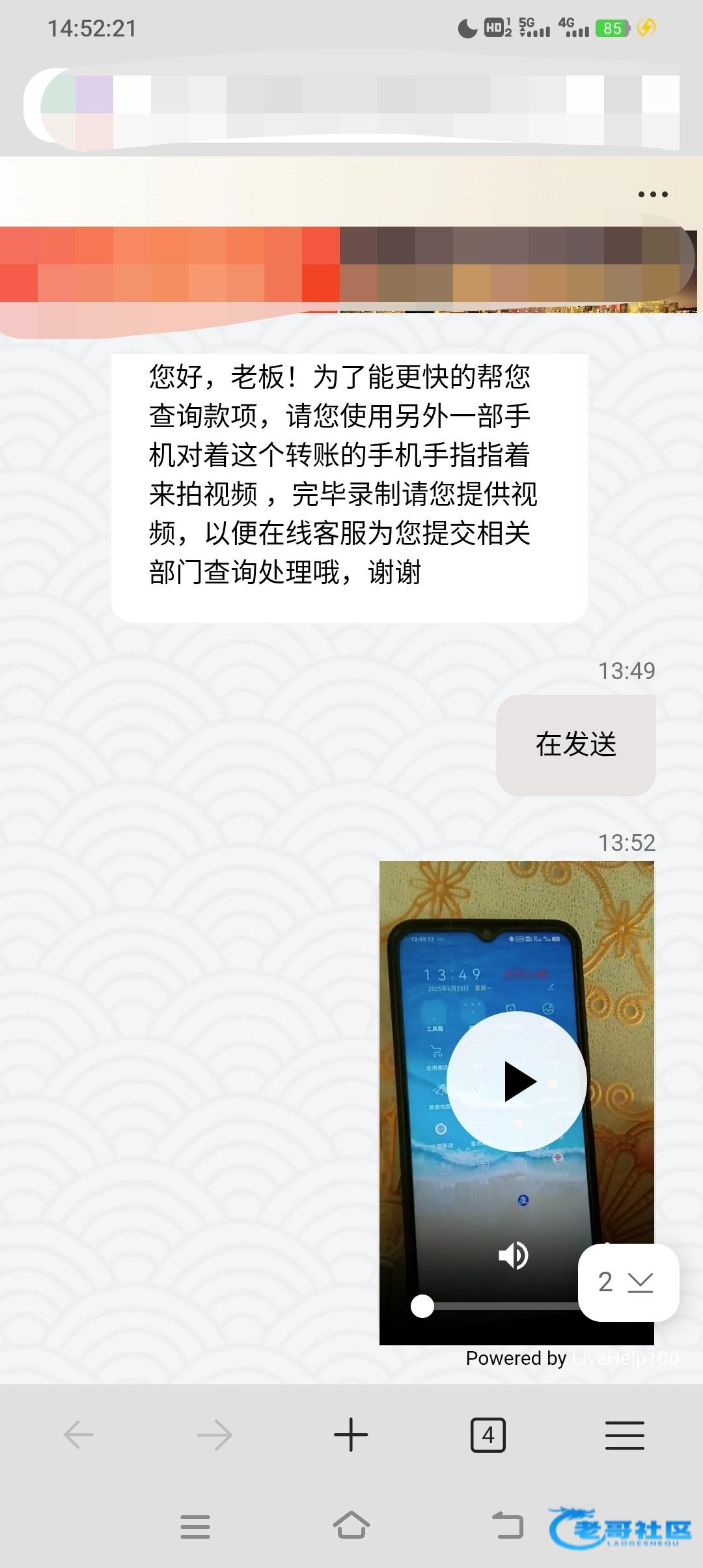Tap the video progress slider knob
Screen dimensions: 703x1568
[x=422, y=1306]
